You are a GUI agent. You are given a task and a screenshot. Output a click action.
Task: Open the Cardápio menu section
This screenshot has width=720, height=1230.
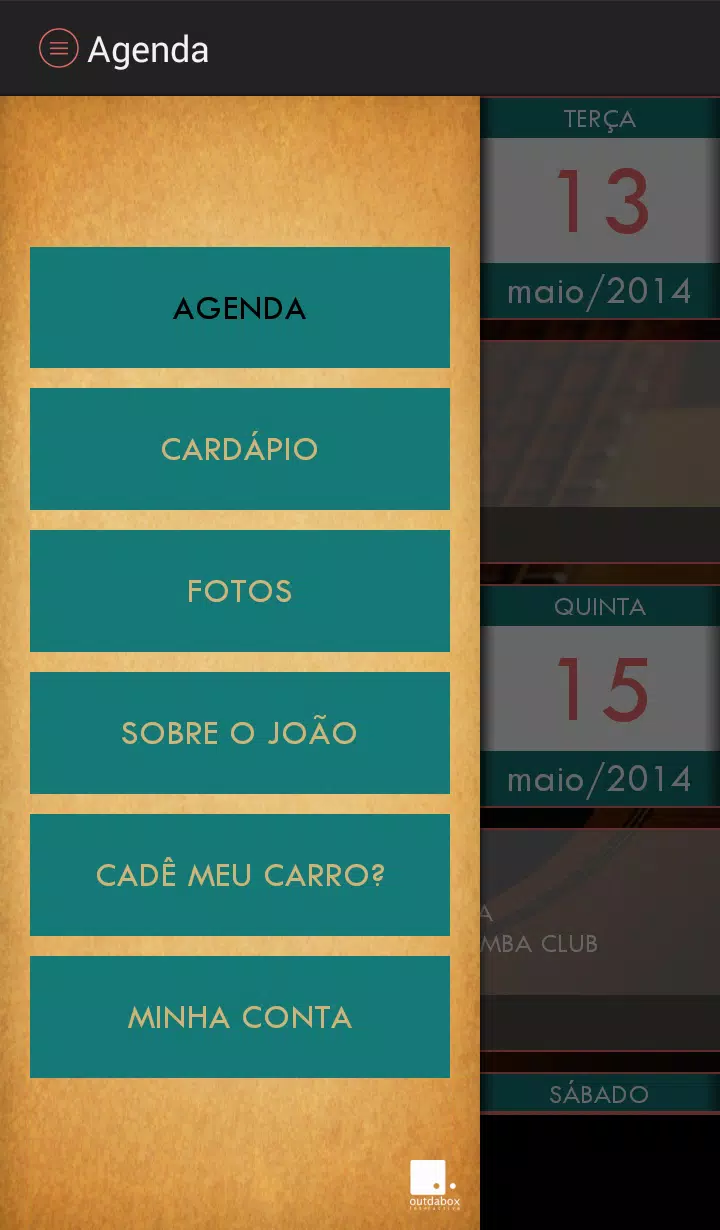(240, 449)
